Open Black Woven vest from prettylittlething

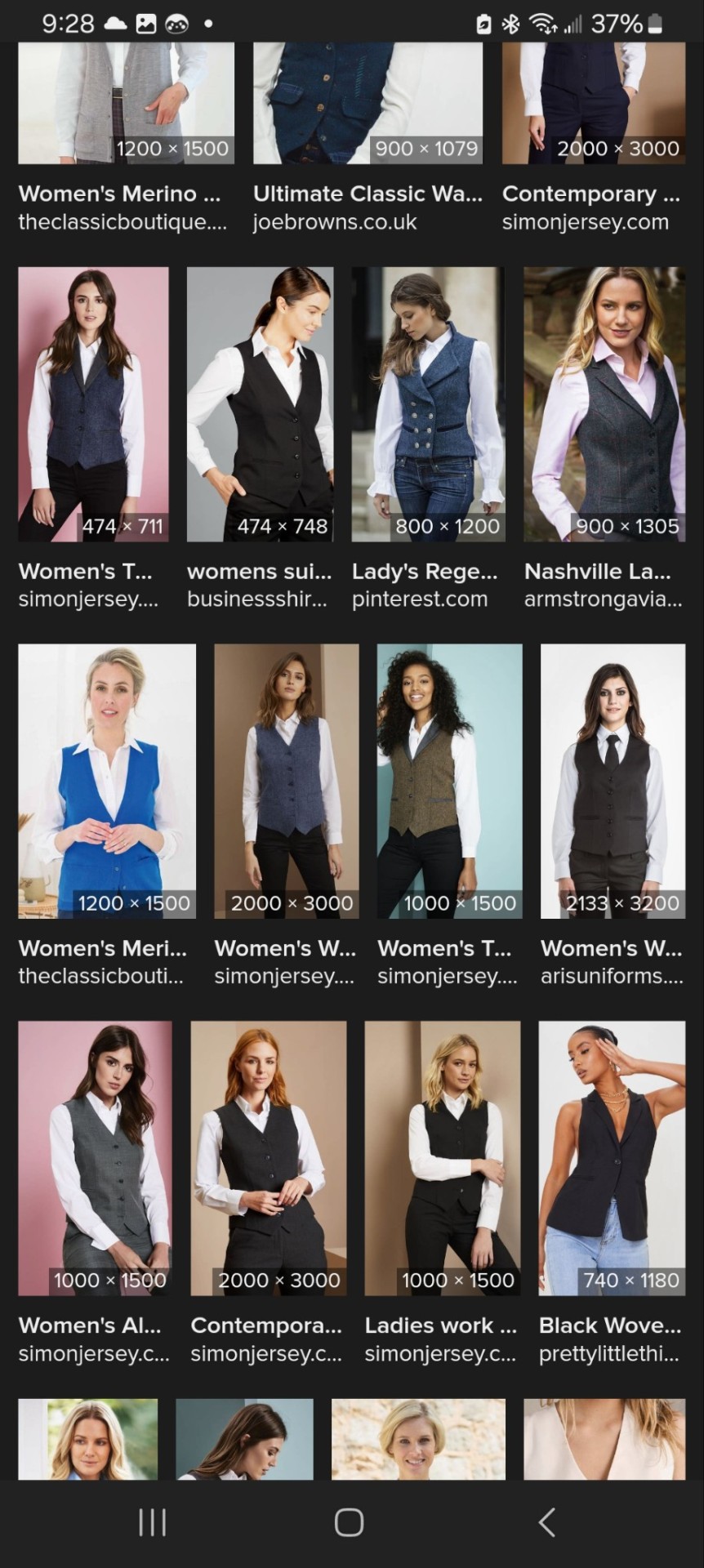pyautogui.click(x=612, y=1158)
